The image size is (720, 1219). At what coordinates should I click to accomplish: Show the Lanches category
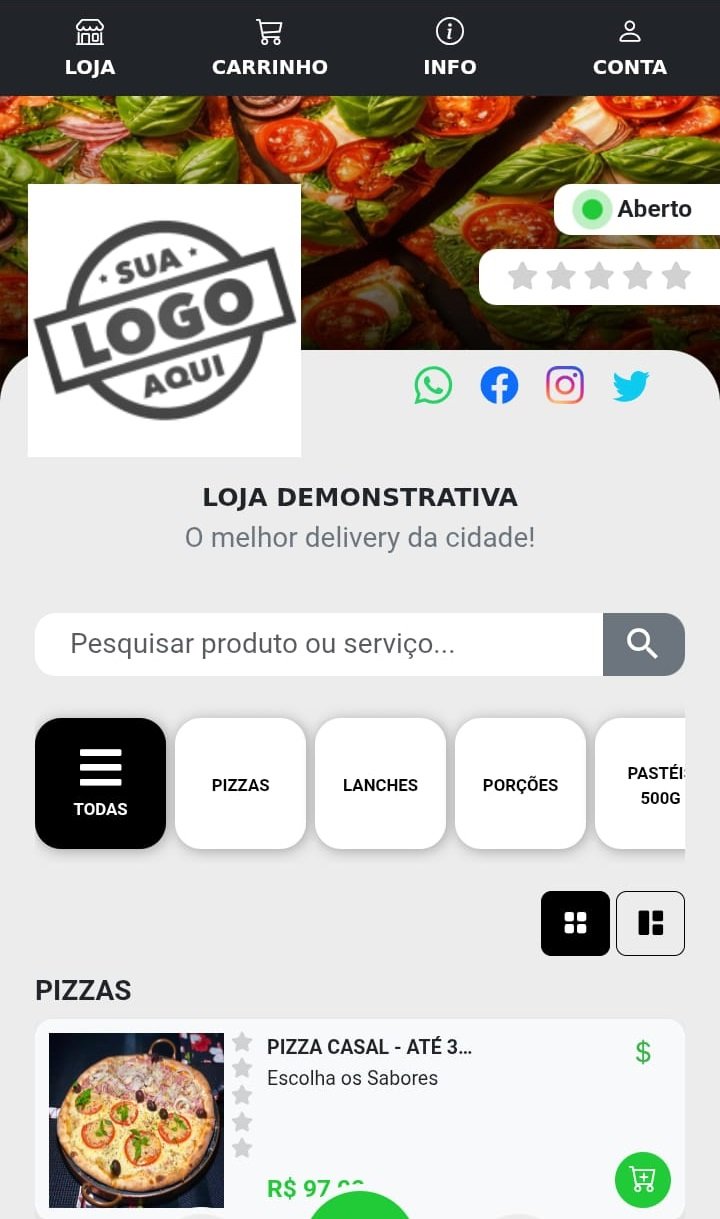point(380,784)
